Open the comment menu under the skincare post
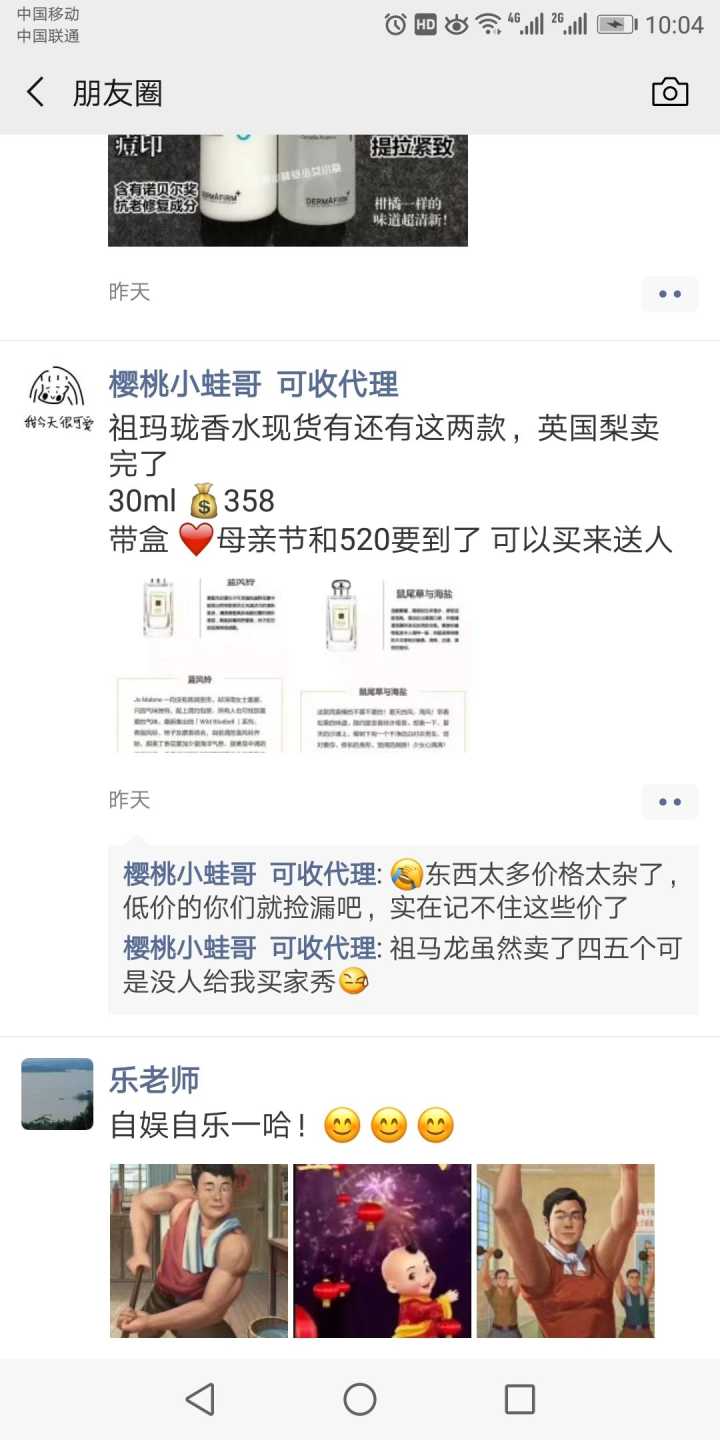The image size is (720, 1440). coord(669,294)
